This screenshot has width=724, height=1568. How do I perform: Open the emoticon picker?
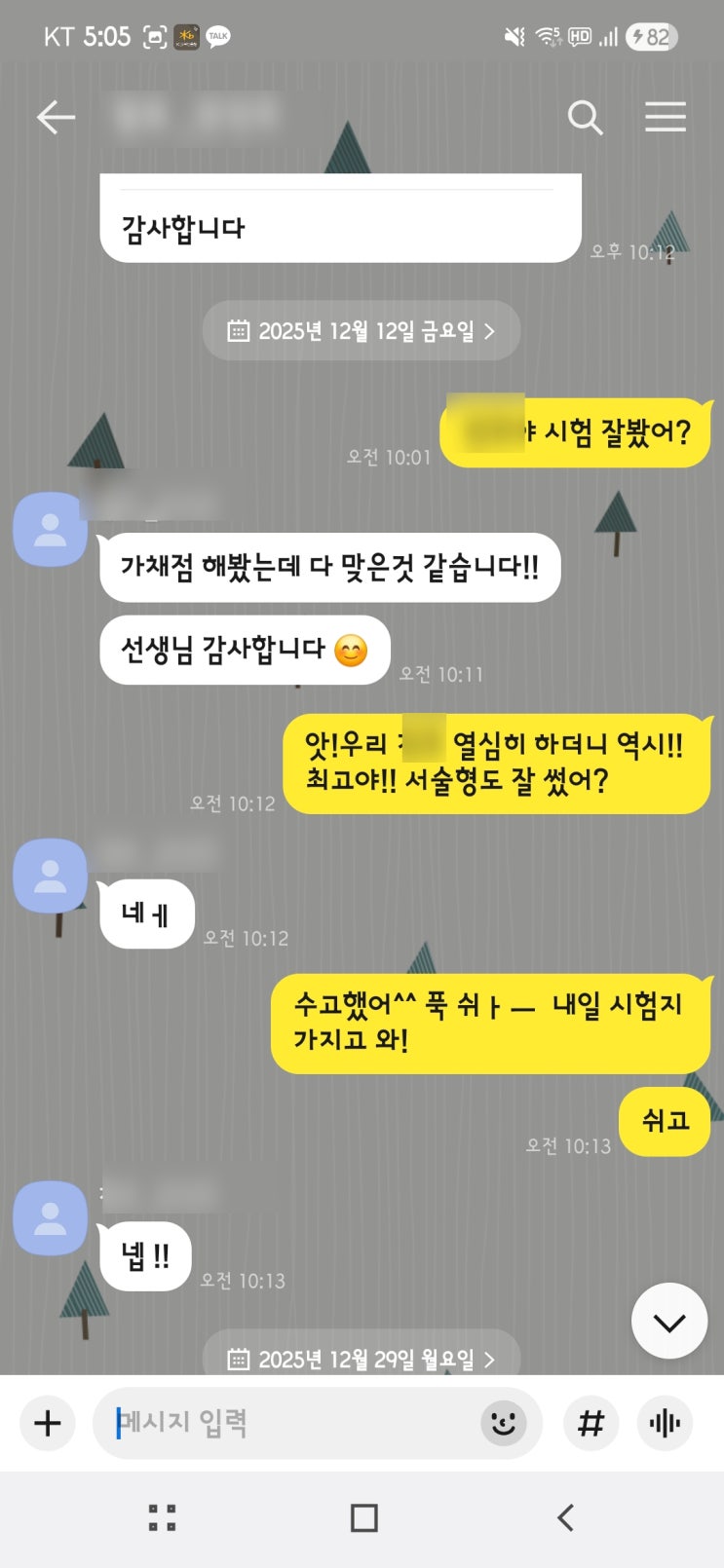[504, 1423]
